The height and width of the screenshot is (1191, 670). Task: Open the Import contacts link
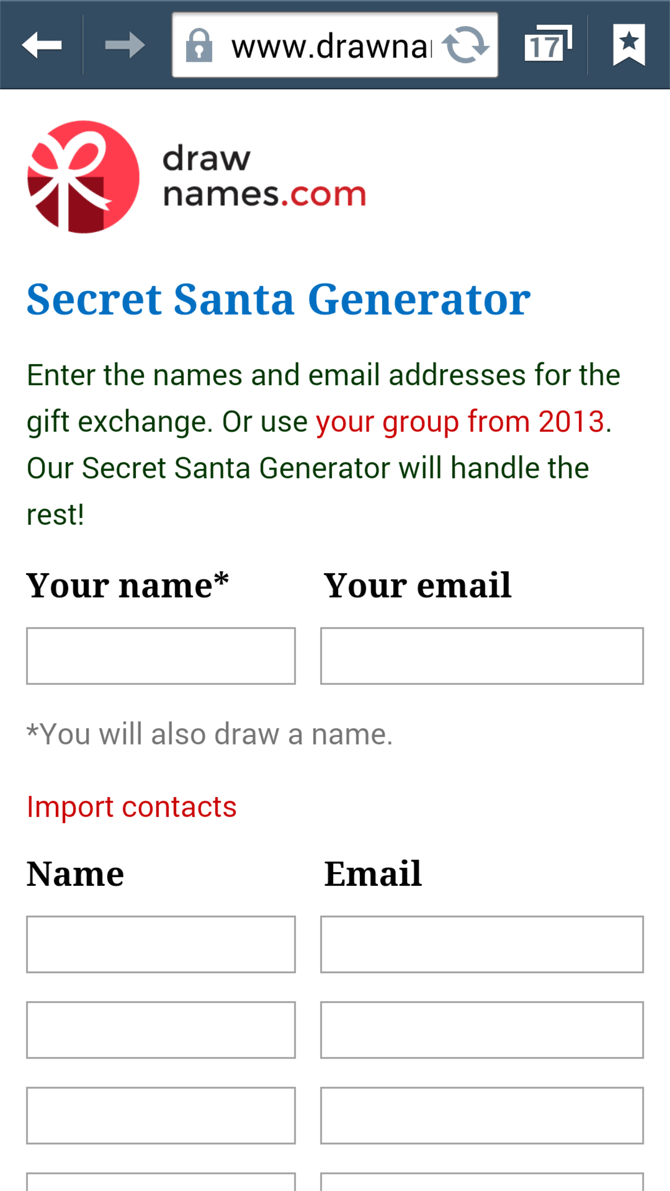click(x=131, y=807)
